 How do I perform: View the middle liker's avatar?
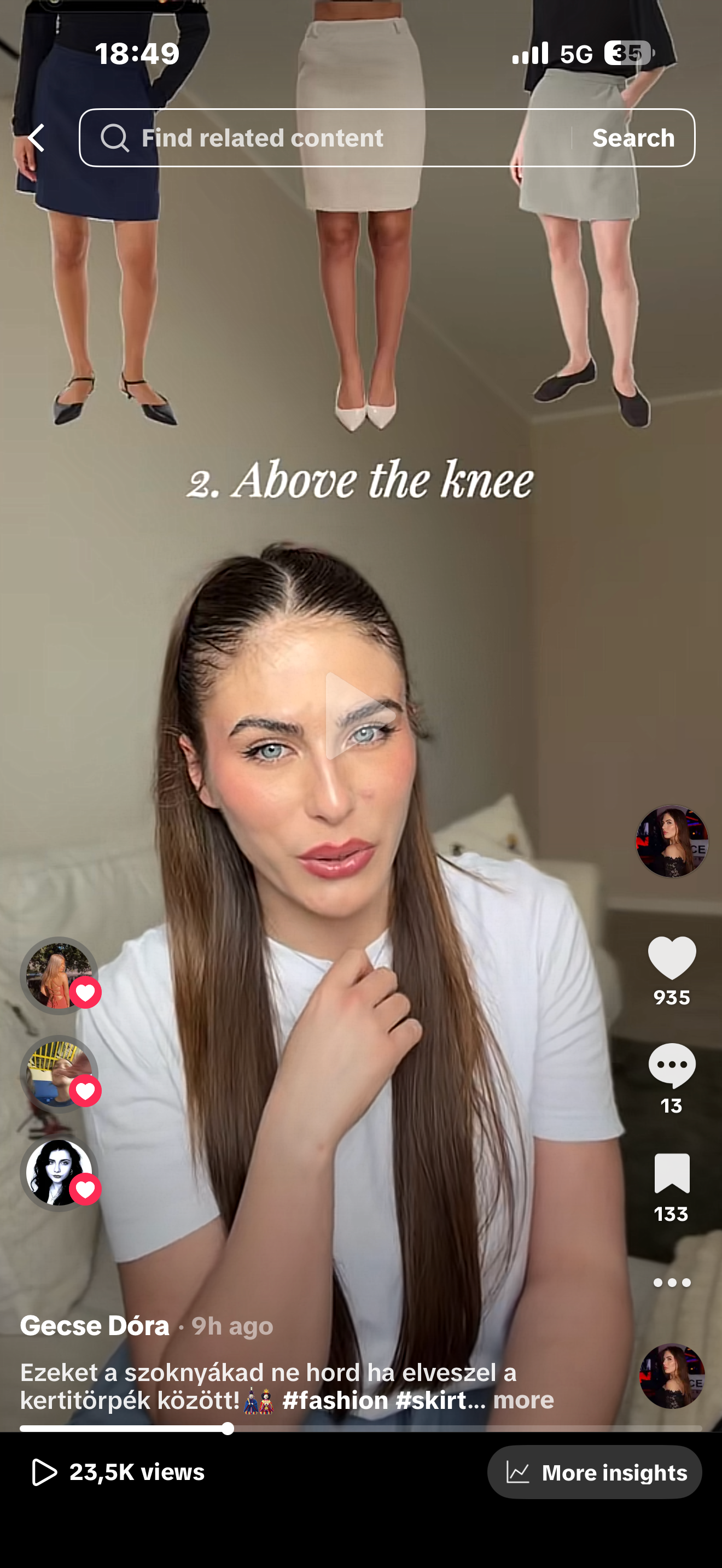click(x=59, y=1074)
